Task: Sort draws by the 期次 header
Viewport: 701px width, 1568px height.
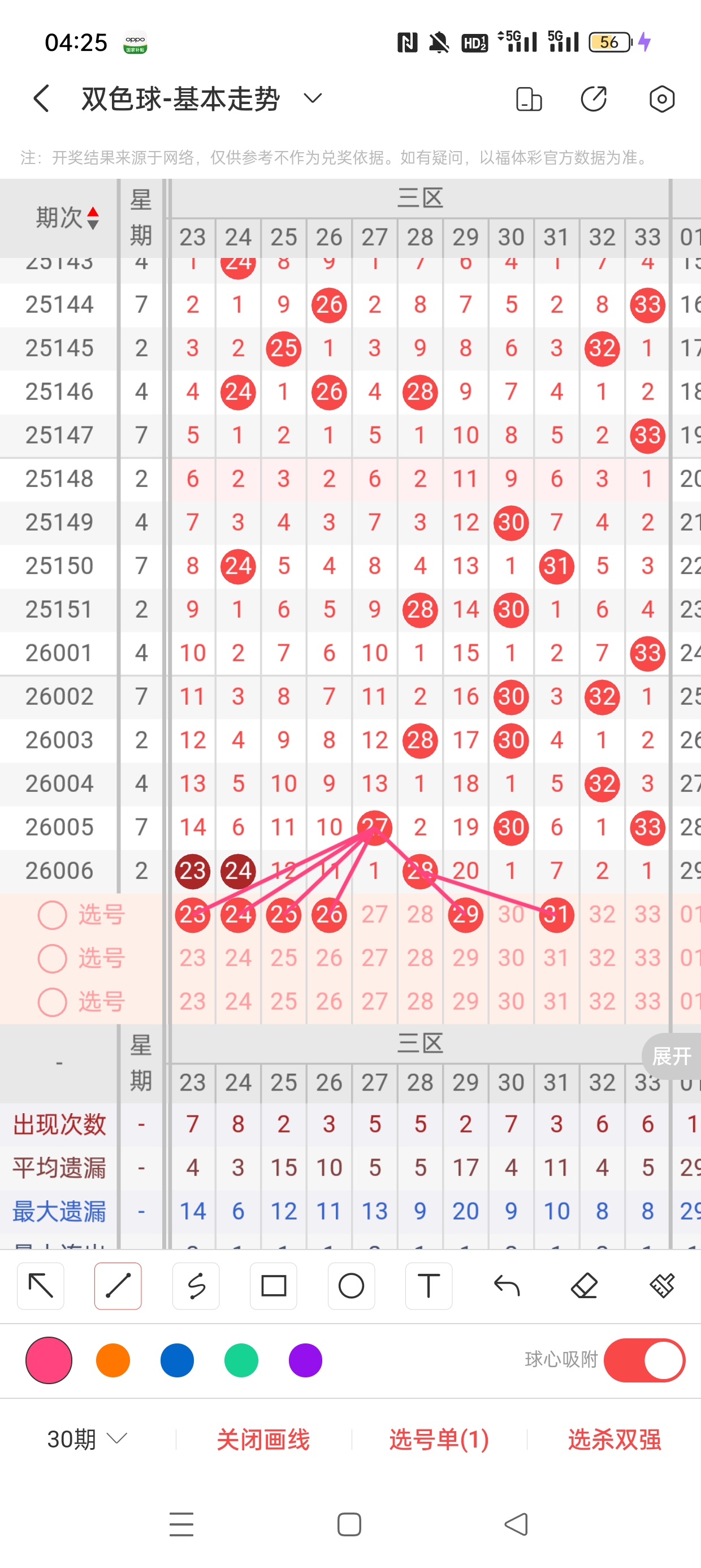Action: 67,217
